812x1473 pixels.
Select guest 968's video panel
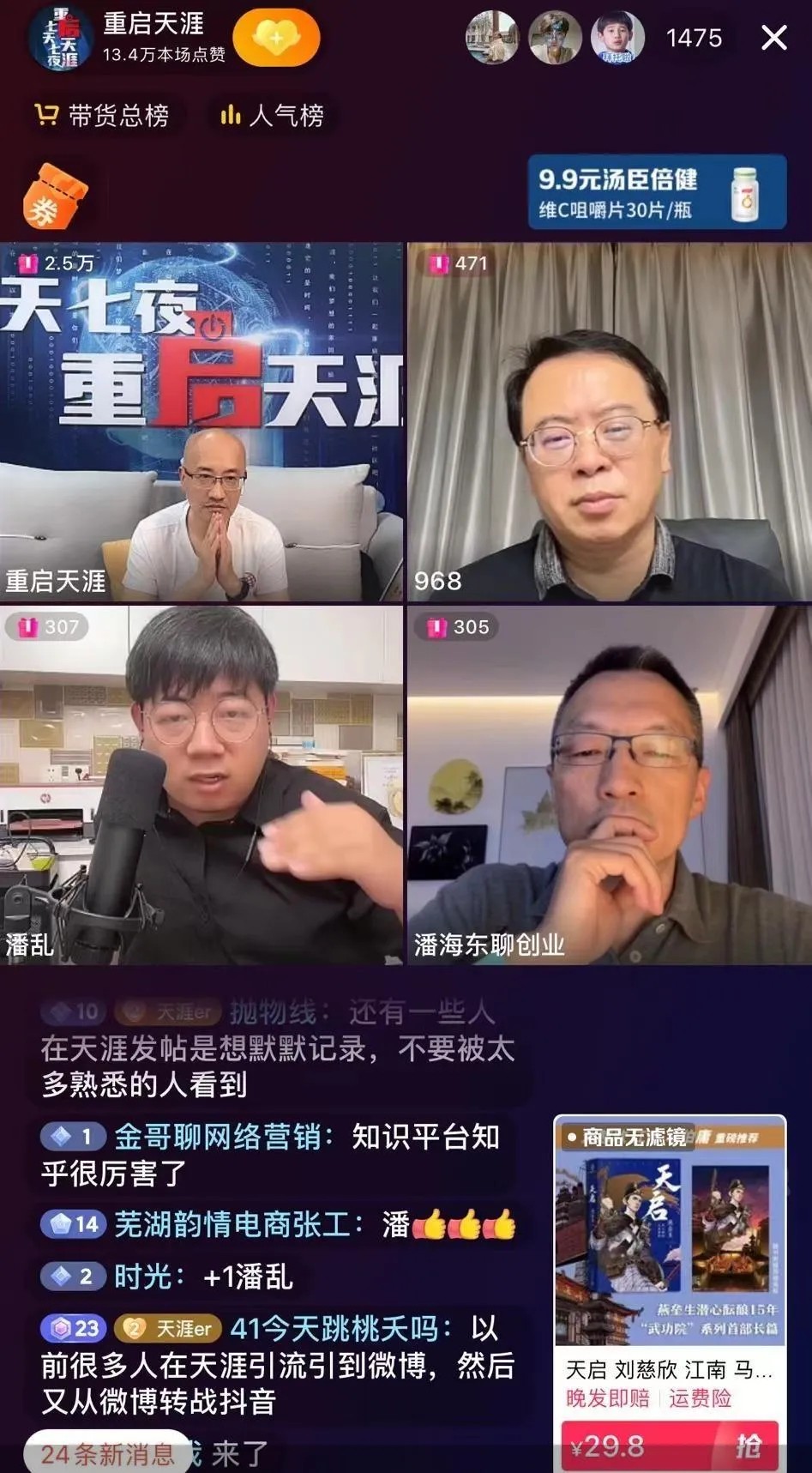click(609, 421)
